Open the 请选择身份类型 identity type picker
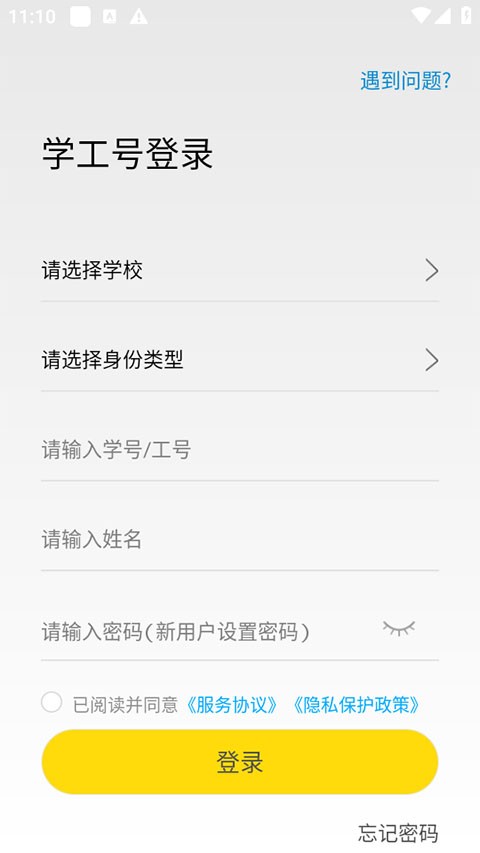Viewport: 480px width, 853px height. click(x=240, y=360)
